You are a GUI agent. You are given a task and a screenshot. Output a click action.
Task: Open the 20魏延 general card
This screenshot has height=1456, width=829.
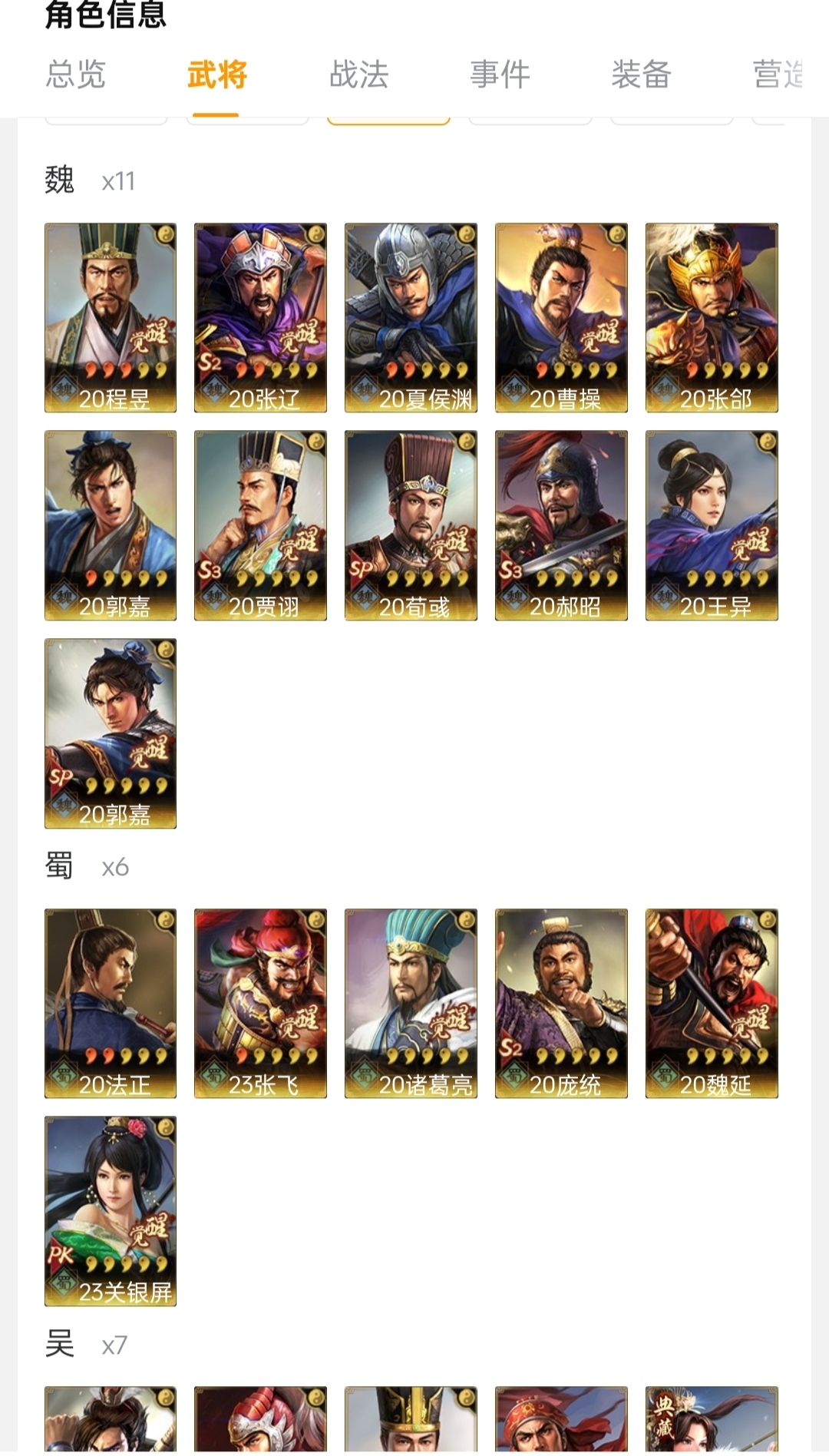click(712, 1004)
